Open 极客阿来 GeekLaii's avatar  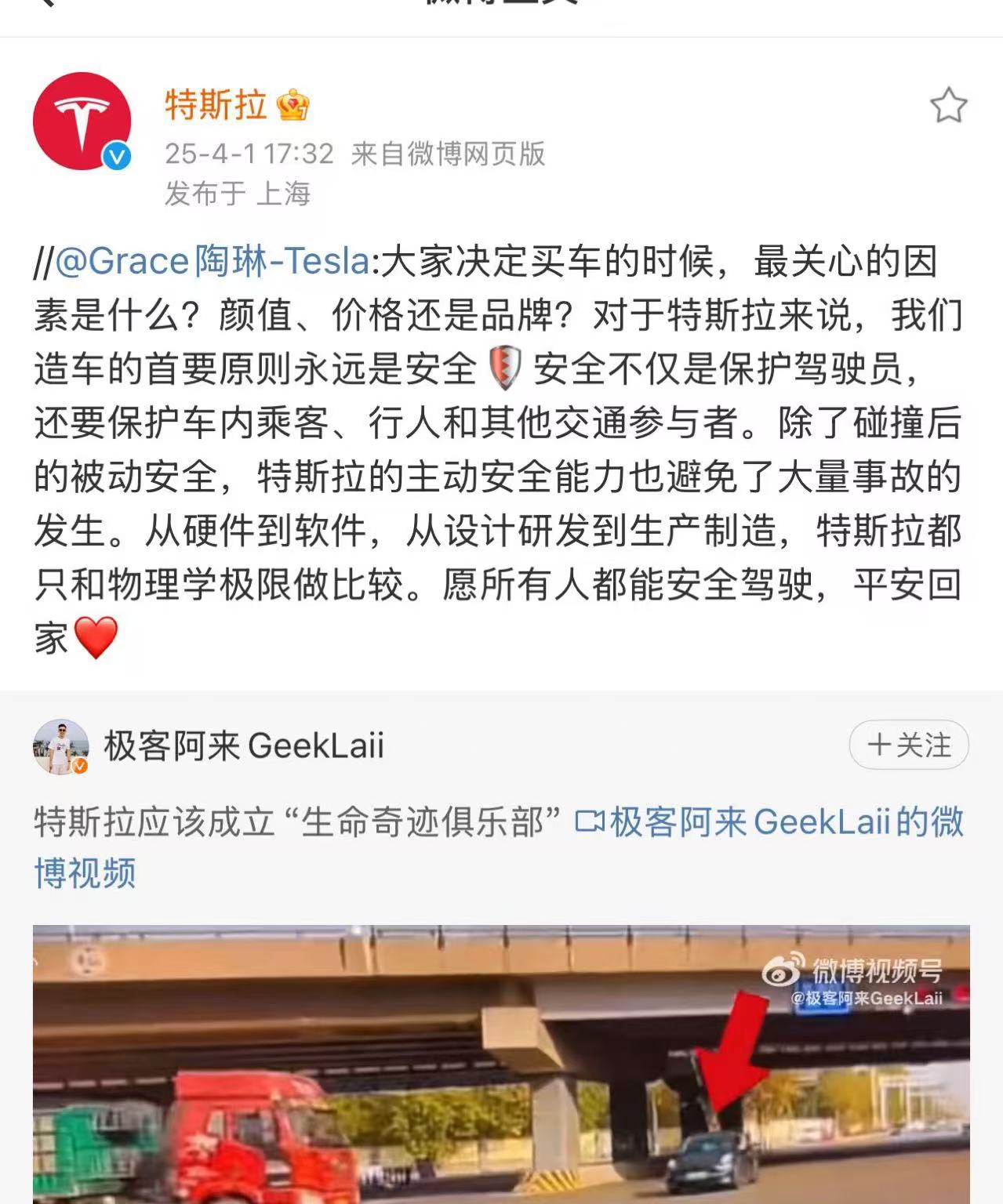(60, 746)
